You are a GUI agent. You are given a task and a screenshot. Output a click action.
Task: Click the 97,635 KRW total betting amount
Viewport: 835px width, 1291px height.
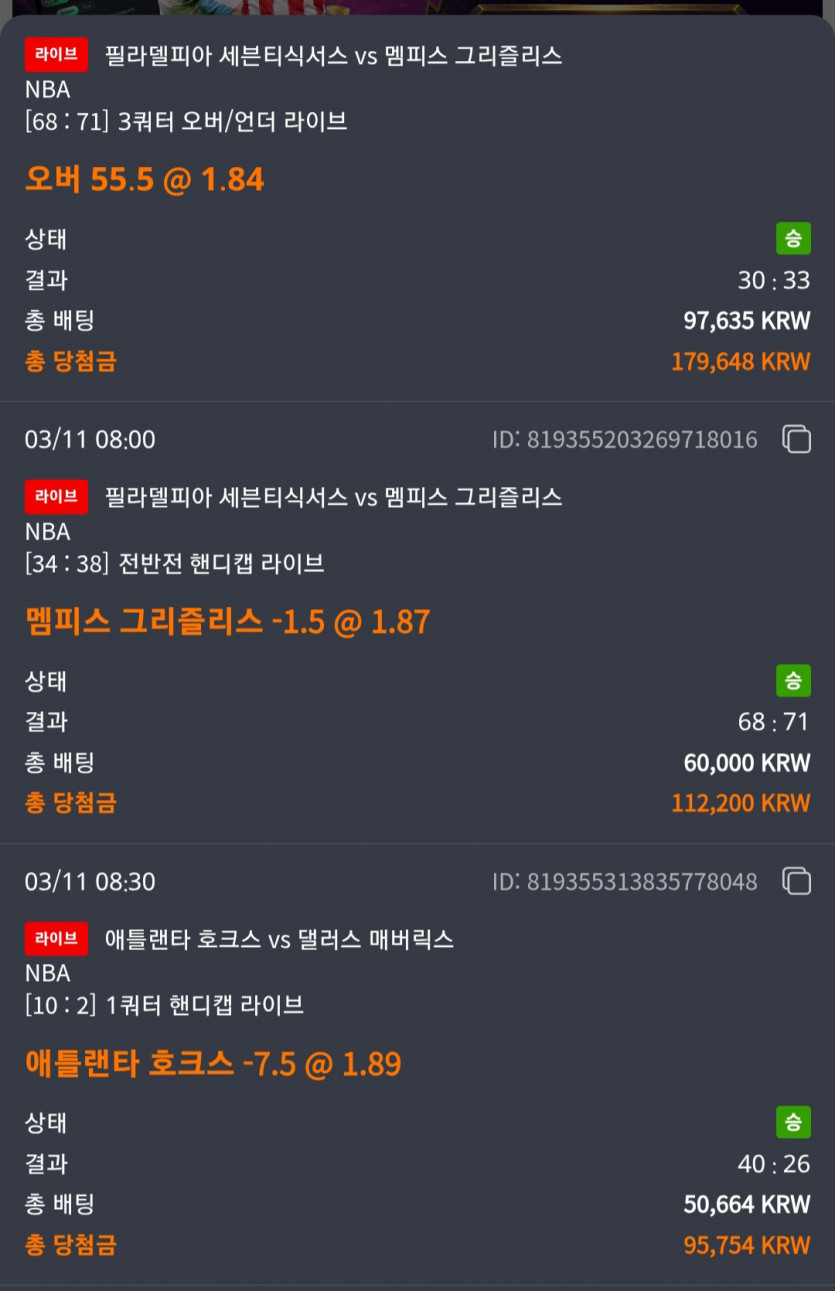click(x=746, y=320)
